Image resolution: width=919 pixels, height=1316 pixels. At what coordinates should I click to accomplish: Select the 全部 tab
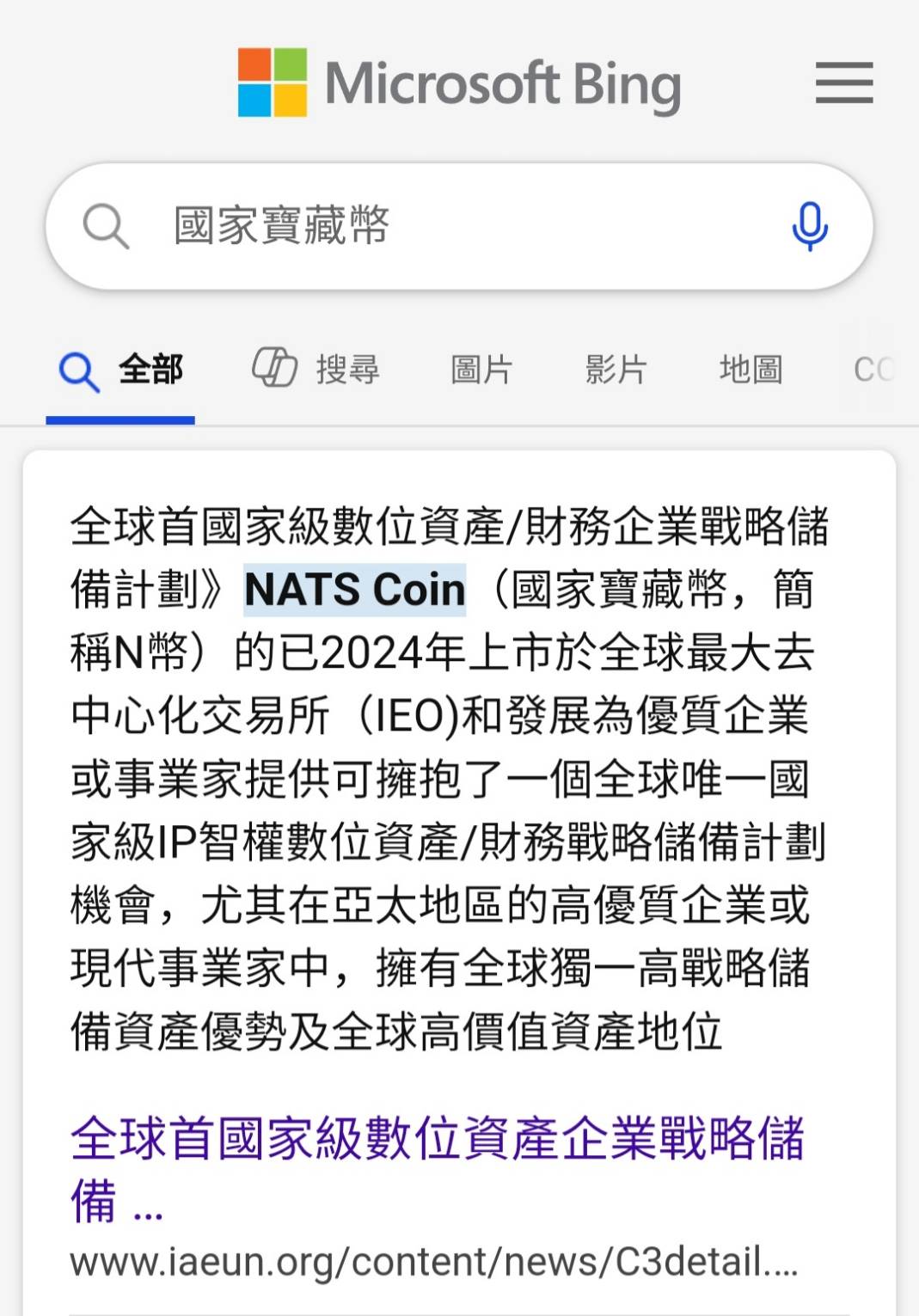pyautogui.click(x=121, y=370)
